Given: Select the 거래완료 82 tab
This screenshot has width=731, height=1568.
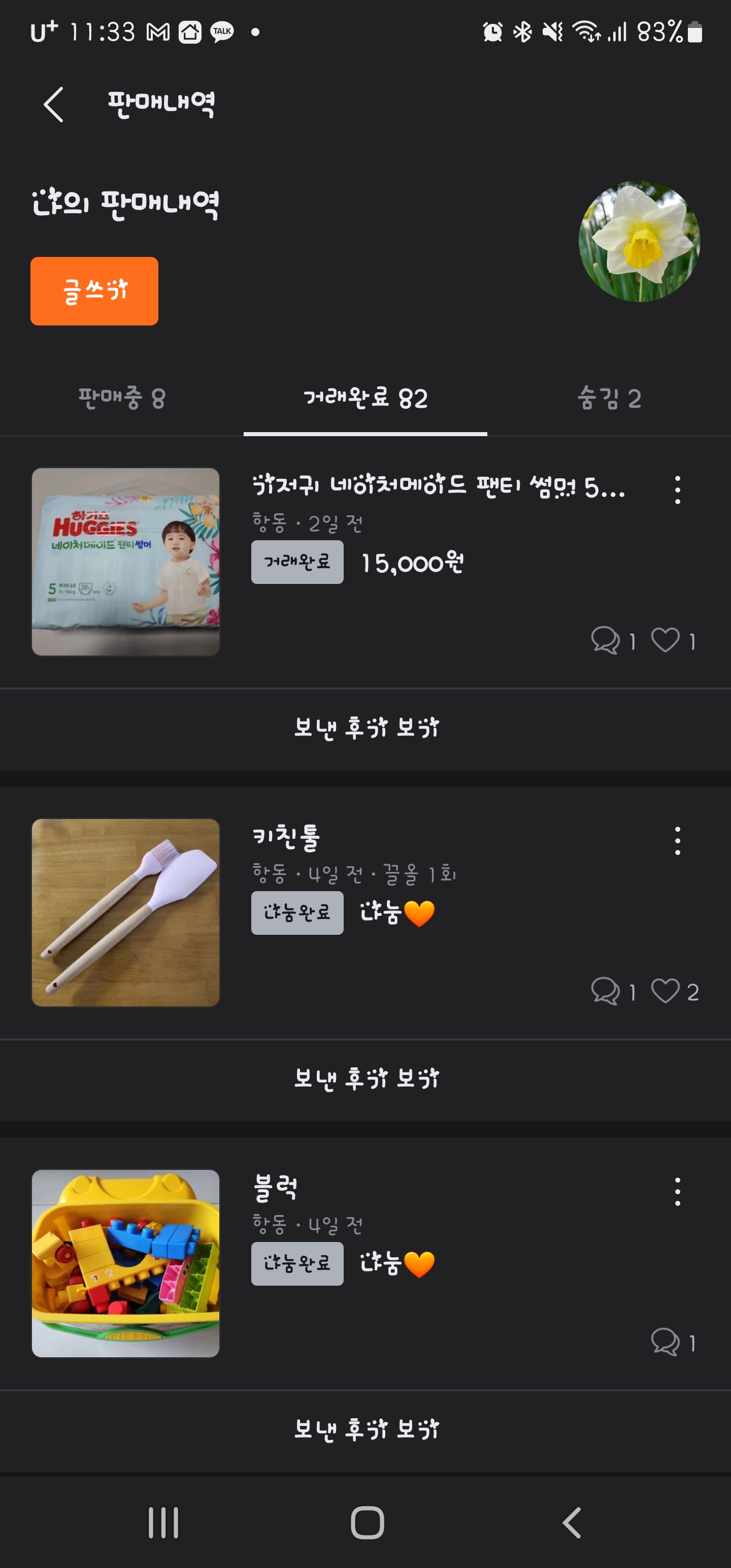Looking at the screenshot, I should pyautogui.click(x=365, y=399).
